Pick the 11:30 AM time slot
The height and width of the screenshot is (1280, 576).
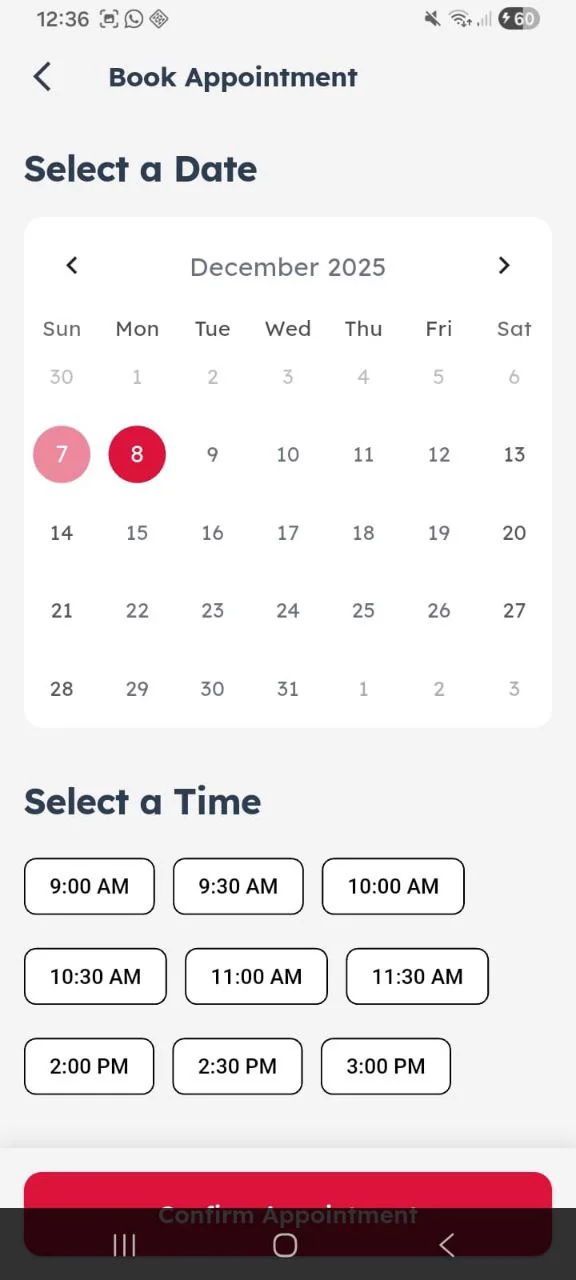[x=417, y=976]
